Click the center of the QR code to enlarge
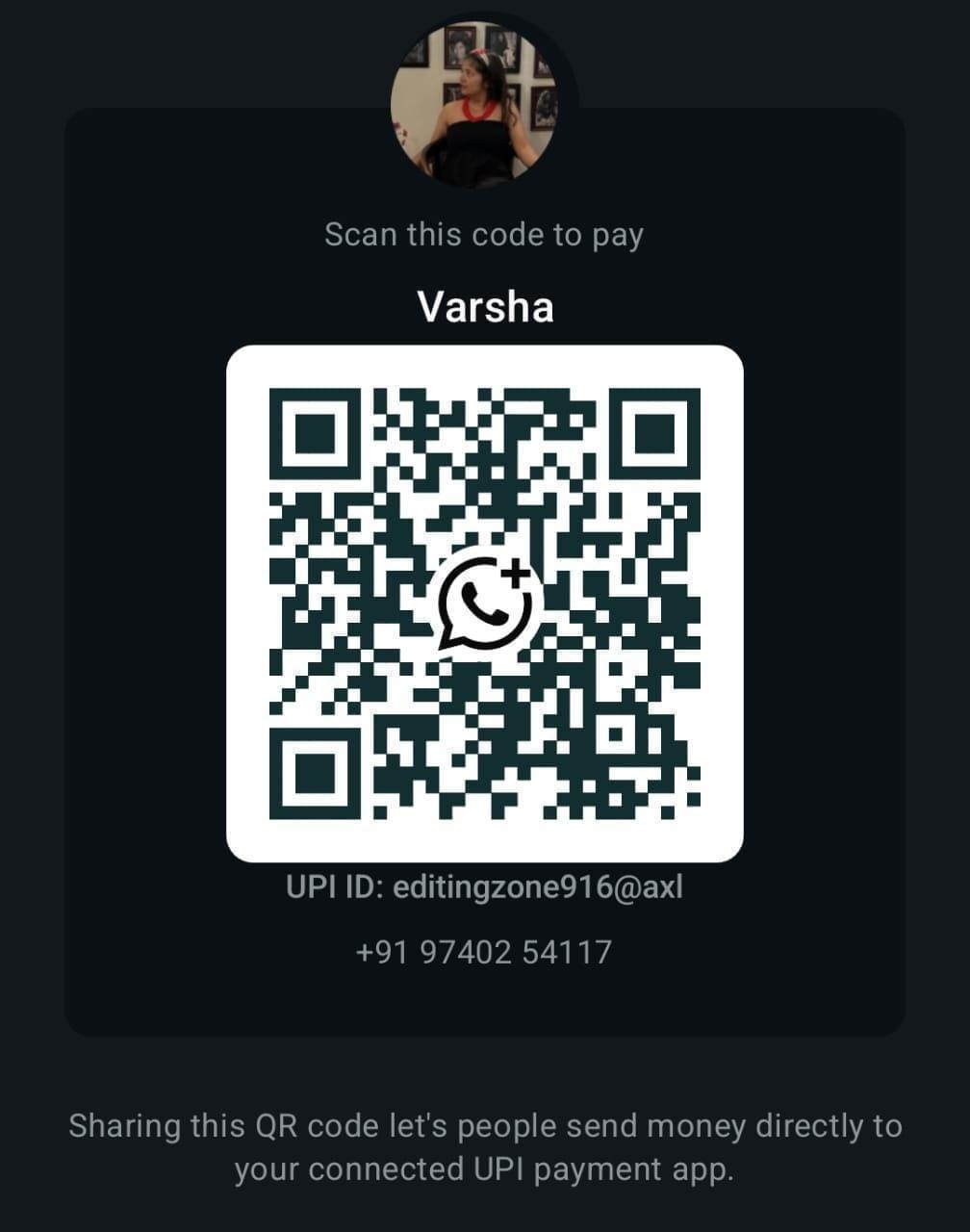The image size is (970, 1232). [x=484, y=603]
